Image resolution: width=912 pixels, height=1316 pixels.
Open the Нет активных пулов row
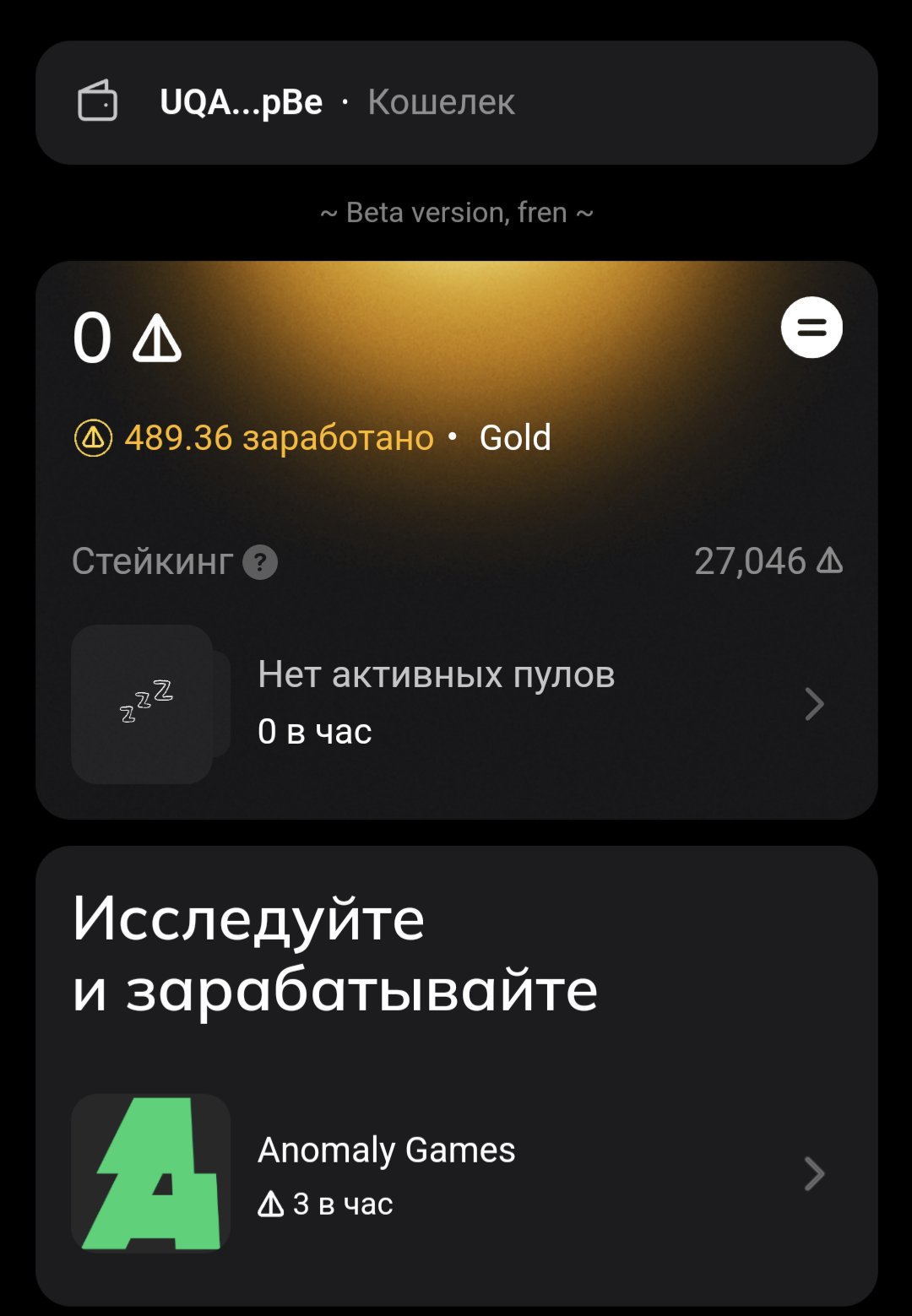pyautogui.click(x=456, y=703)
